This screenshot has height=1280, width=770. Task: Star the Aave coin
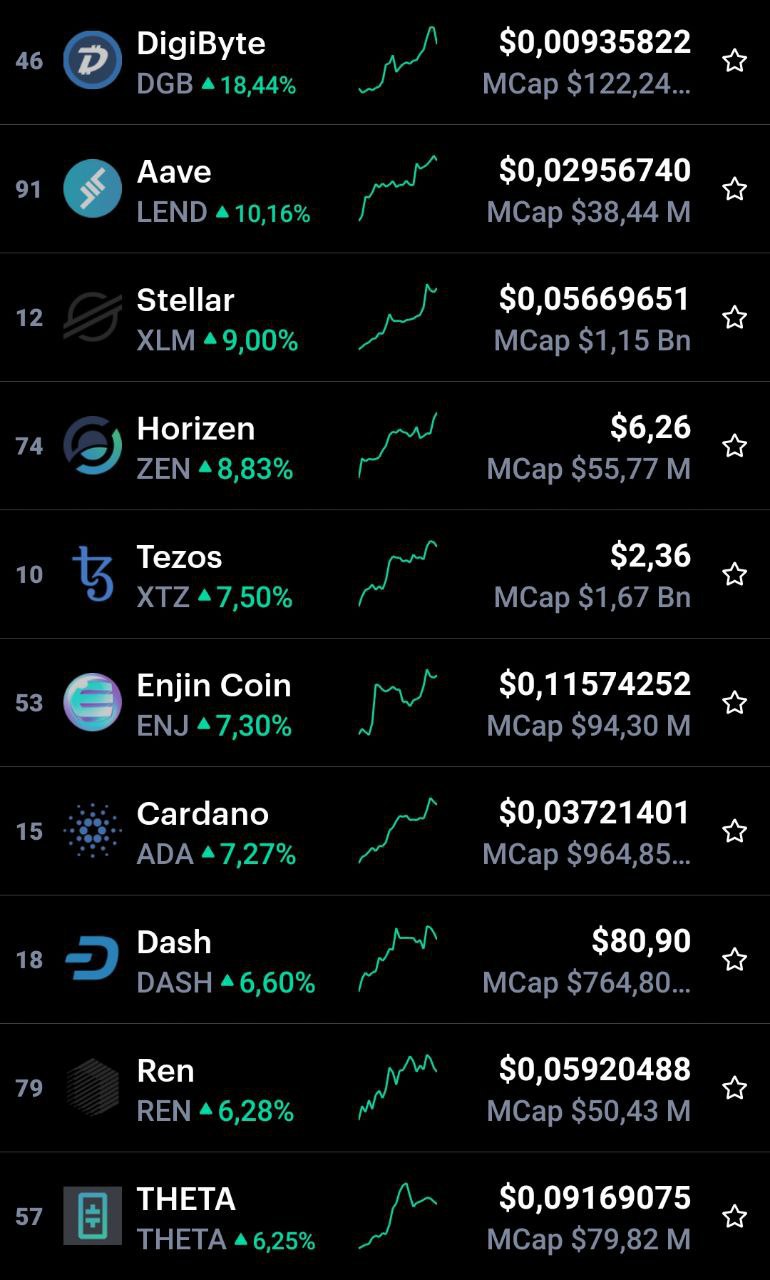tap(735, 189)
